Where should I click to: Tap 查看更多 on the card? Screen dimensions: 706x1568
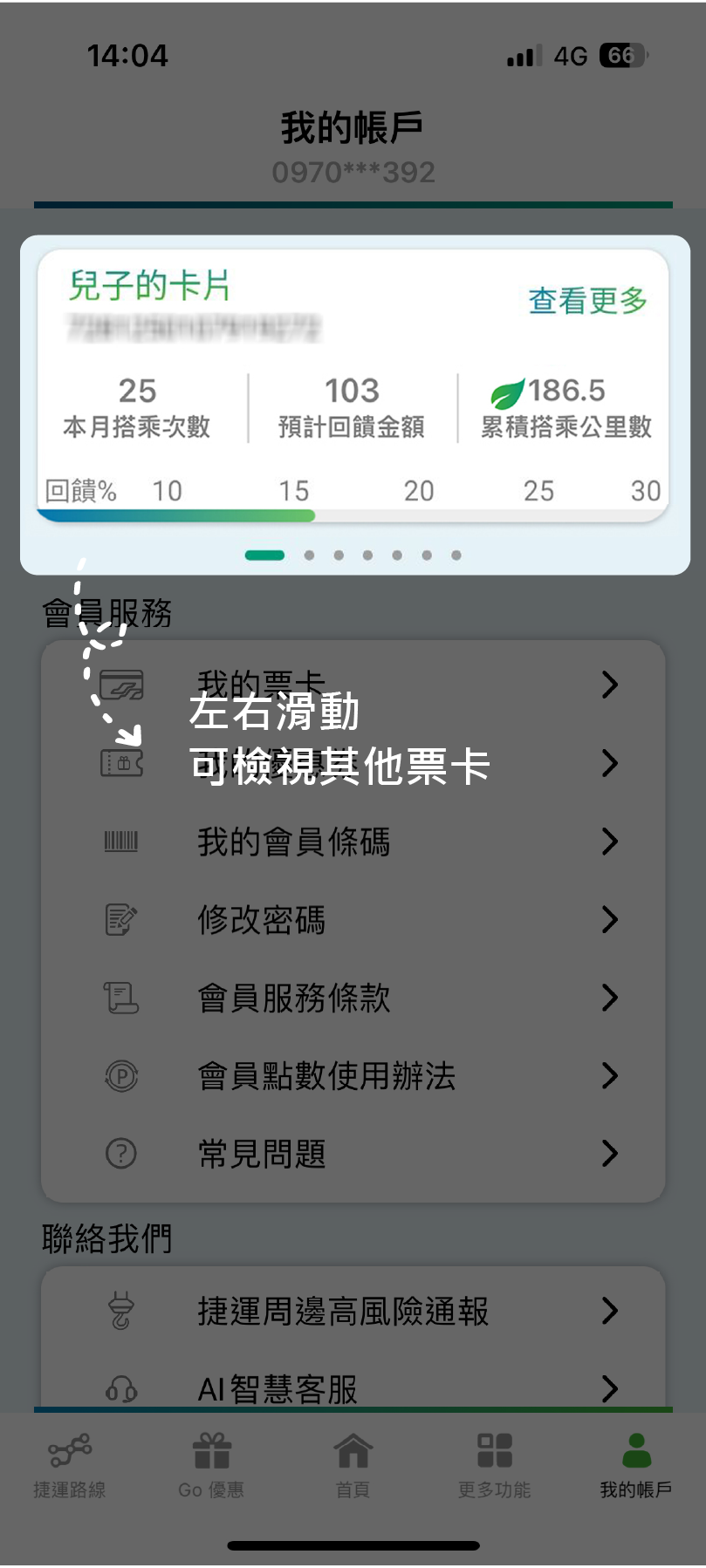click(587, 301)
